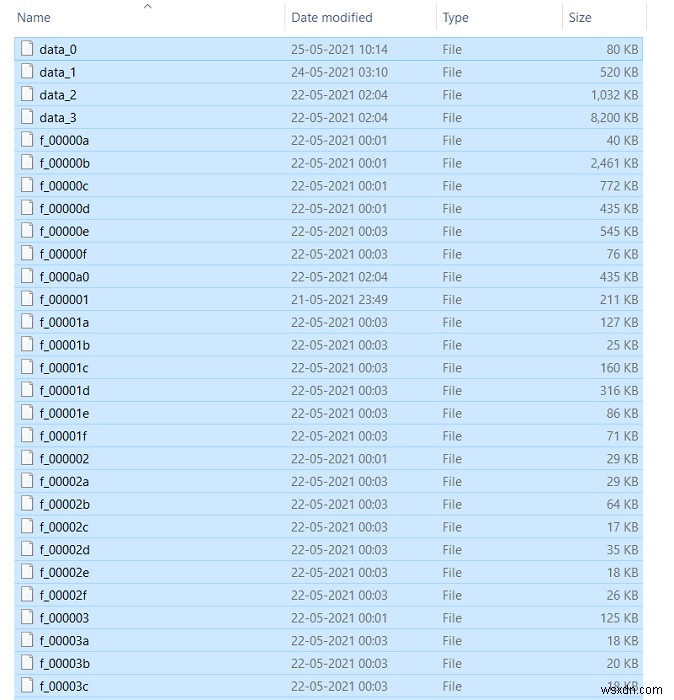Select file f_00000a

click(64, 140)
